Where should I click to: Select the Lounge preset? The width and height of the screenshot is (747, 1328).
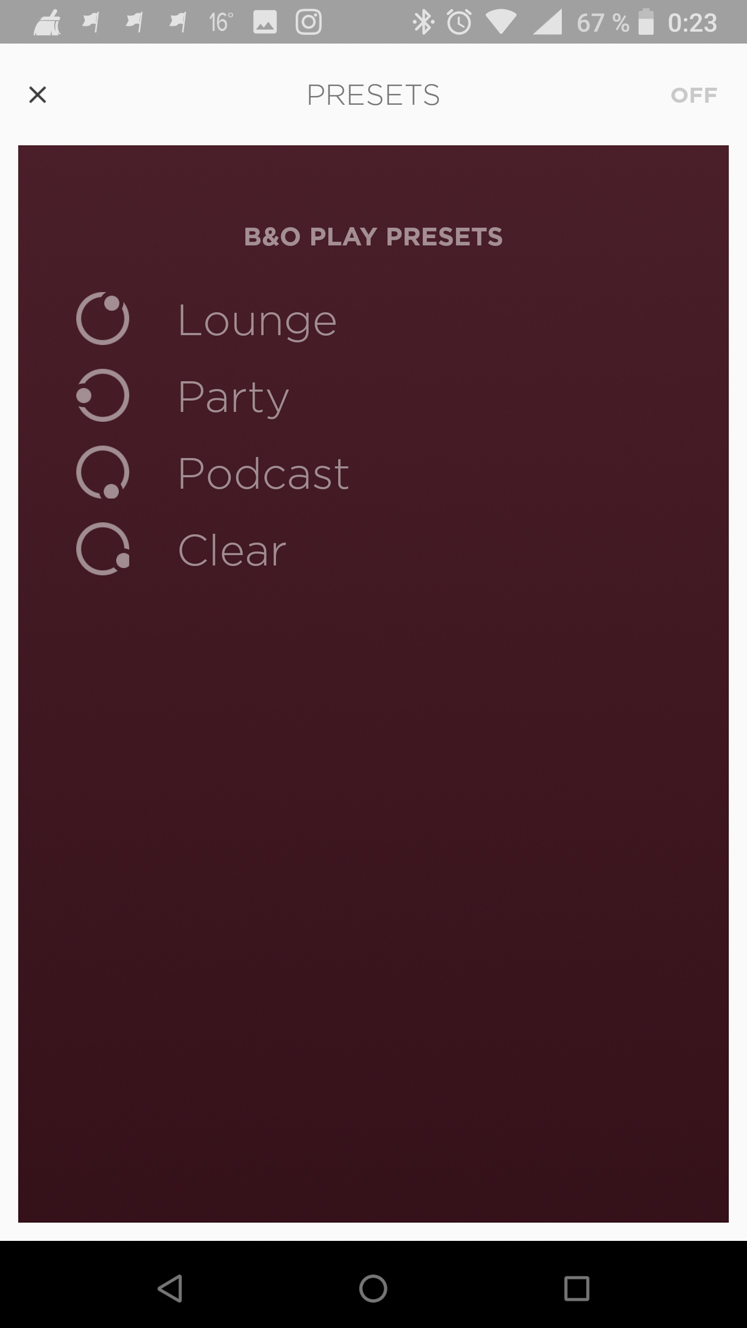point(207,320)
